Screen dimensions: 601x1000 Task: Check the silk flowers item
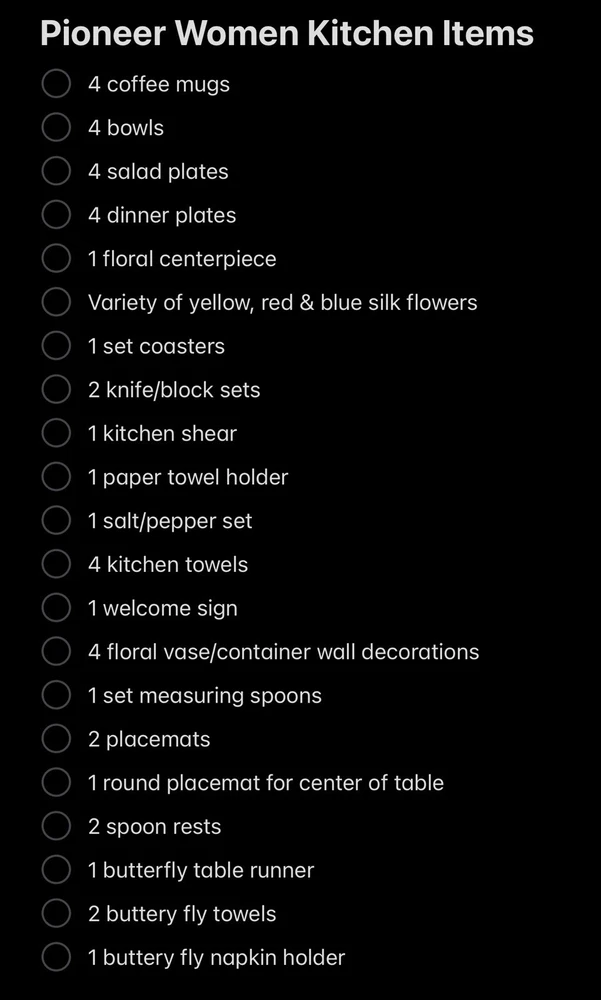pos(56,302)
